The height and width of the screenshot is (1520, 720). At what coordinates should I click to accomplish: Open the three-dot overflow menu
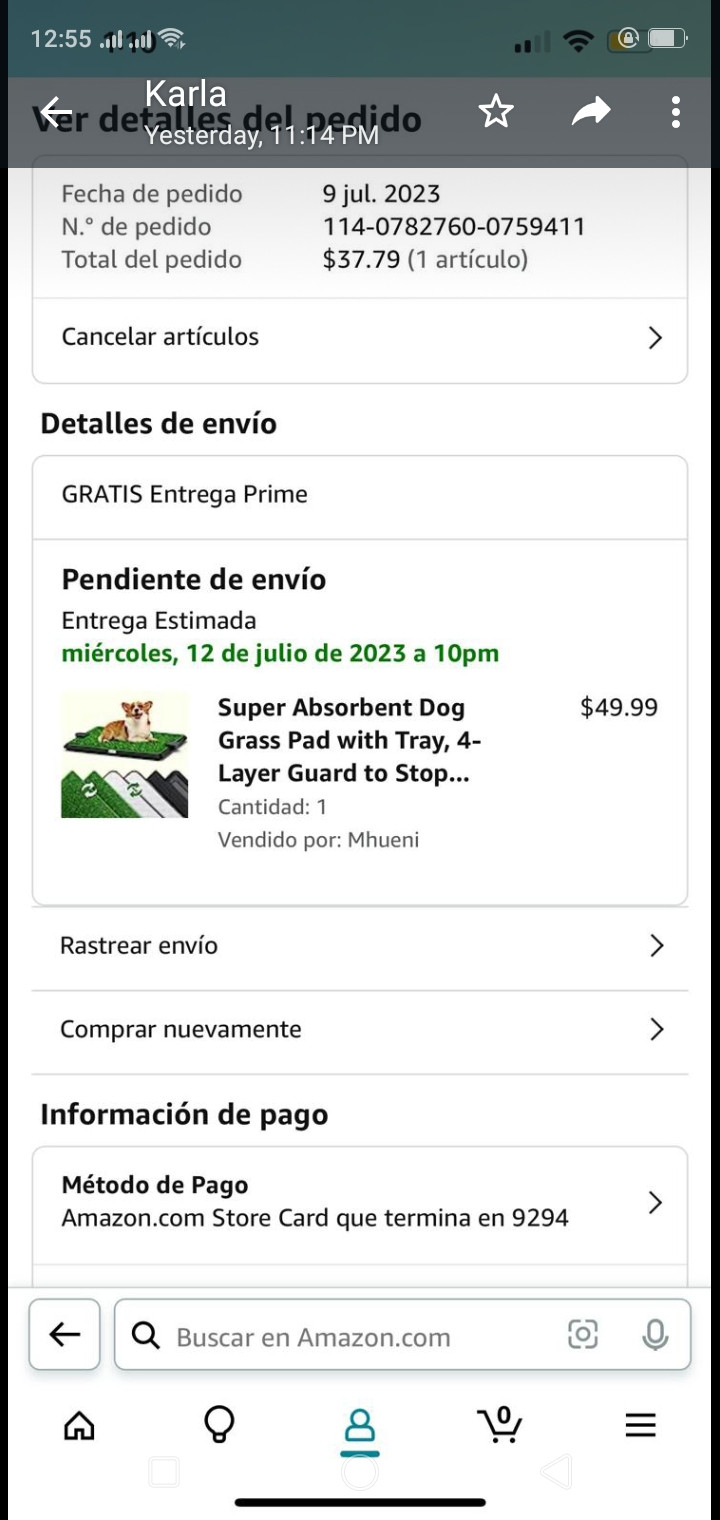(676, 112)
